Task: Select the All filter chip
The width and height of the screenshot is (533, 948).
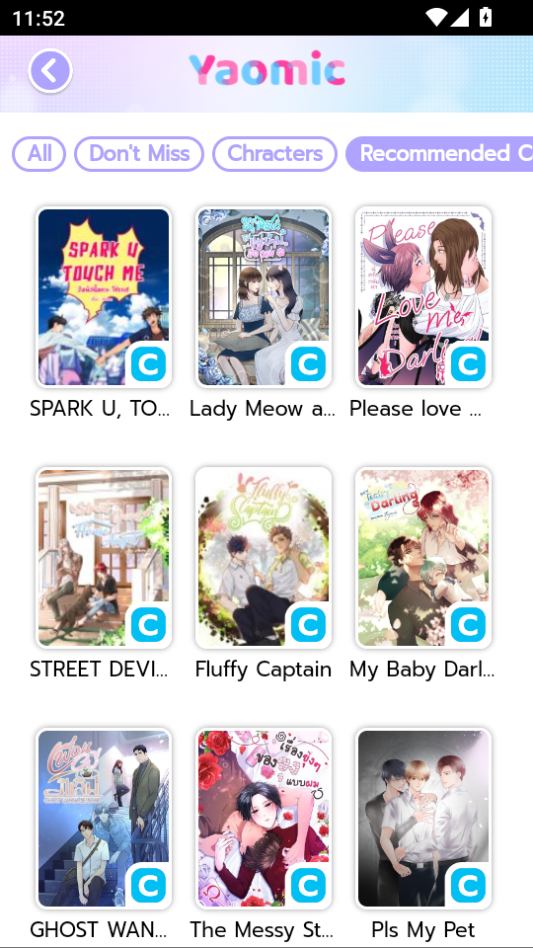Action: click(39, 154)
